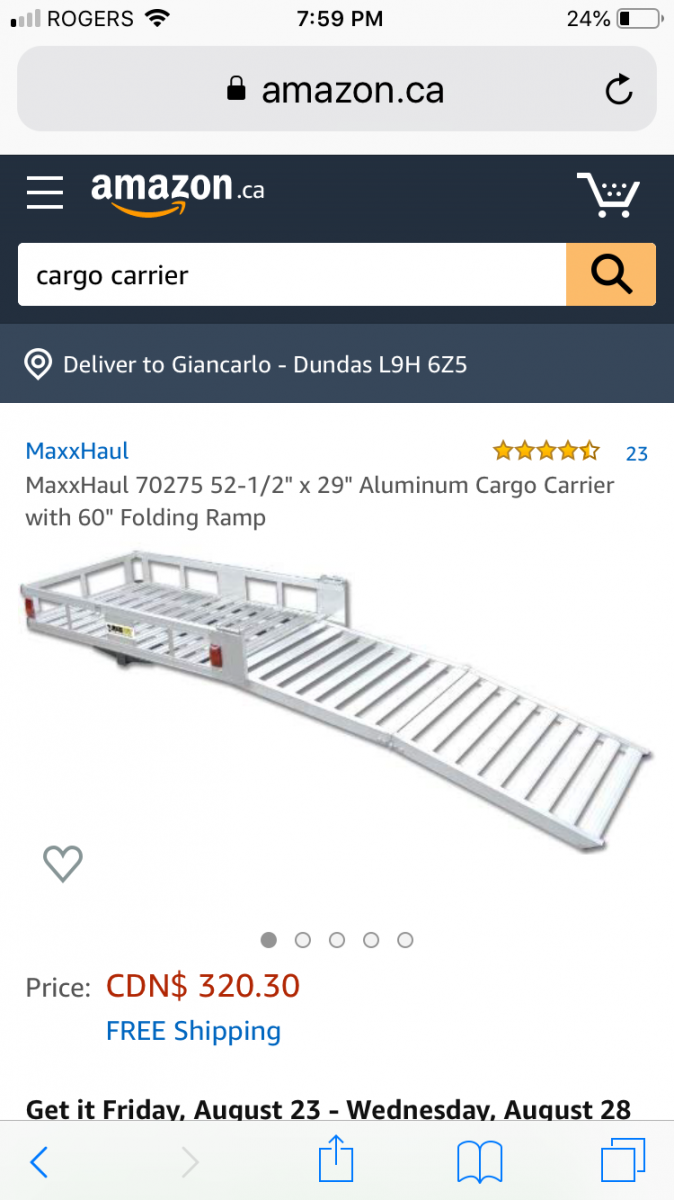The width and height of the screenshot is (674, 1200).
Task: Tap the cargo carrier search field
Action: pos(290,275)
